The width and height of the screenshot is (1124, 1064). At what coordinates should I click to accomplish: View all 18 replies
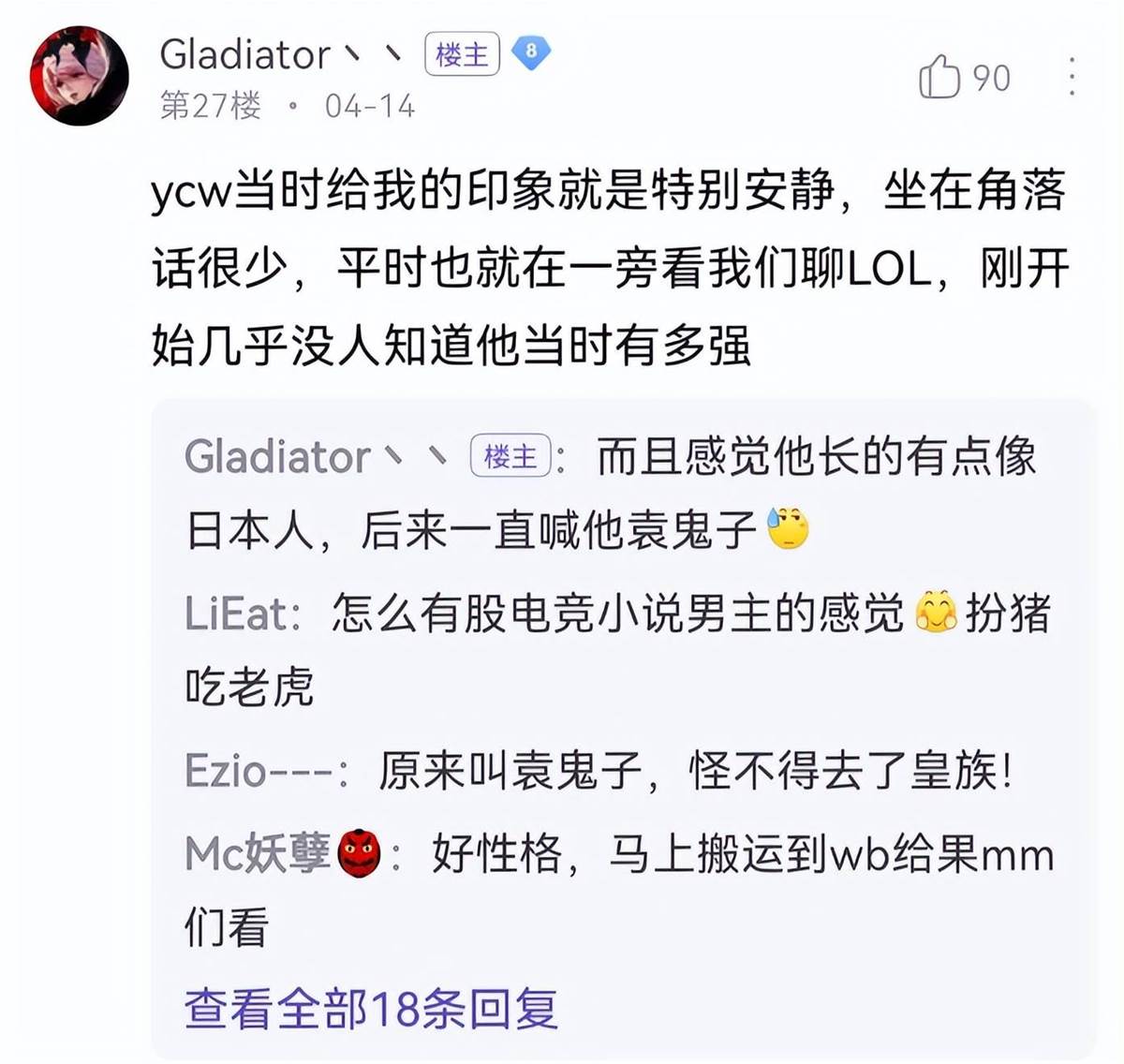371,1009
